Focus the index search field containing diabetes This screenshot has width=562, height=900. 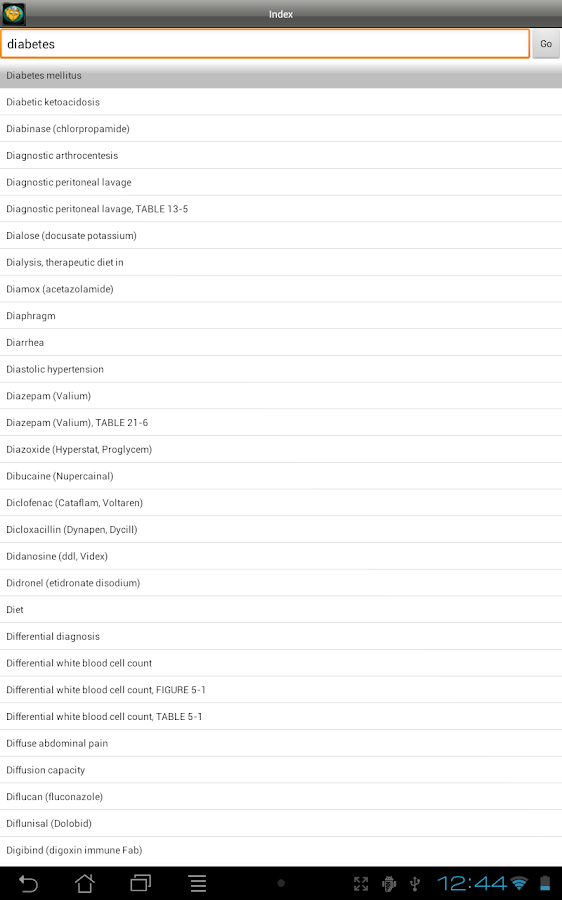[265, 44]
